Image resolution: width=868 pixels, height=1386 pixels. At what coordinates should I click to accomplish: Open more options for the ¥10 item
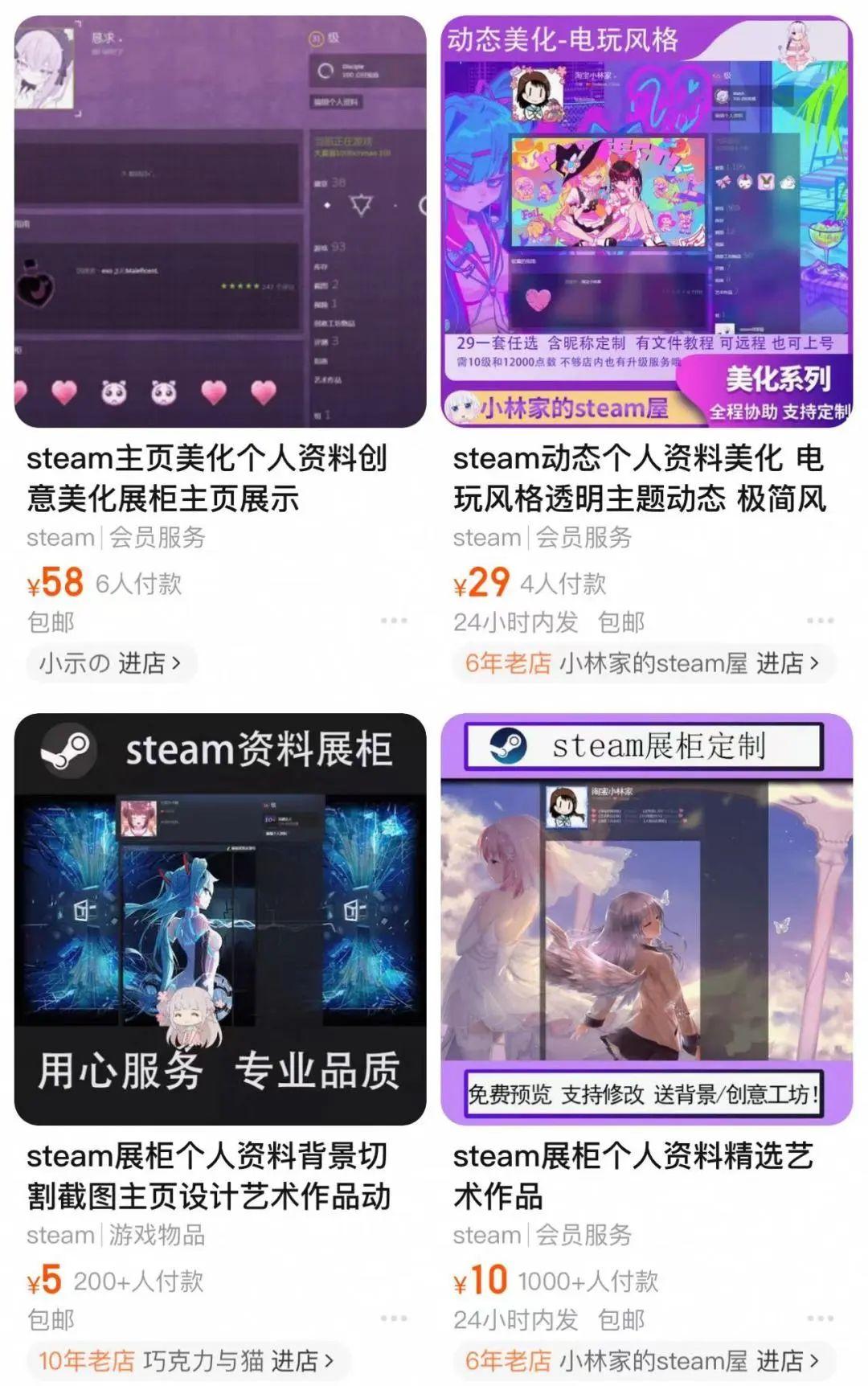tap(820, 1318)
